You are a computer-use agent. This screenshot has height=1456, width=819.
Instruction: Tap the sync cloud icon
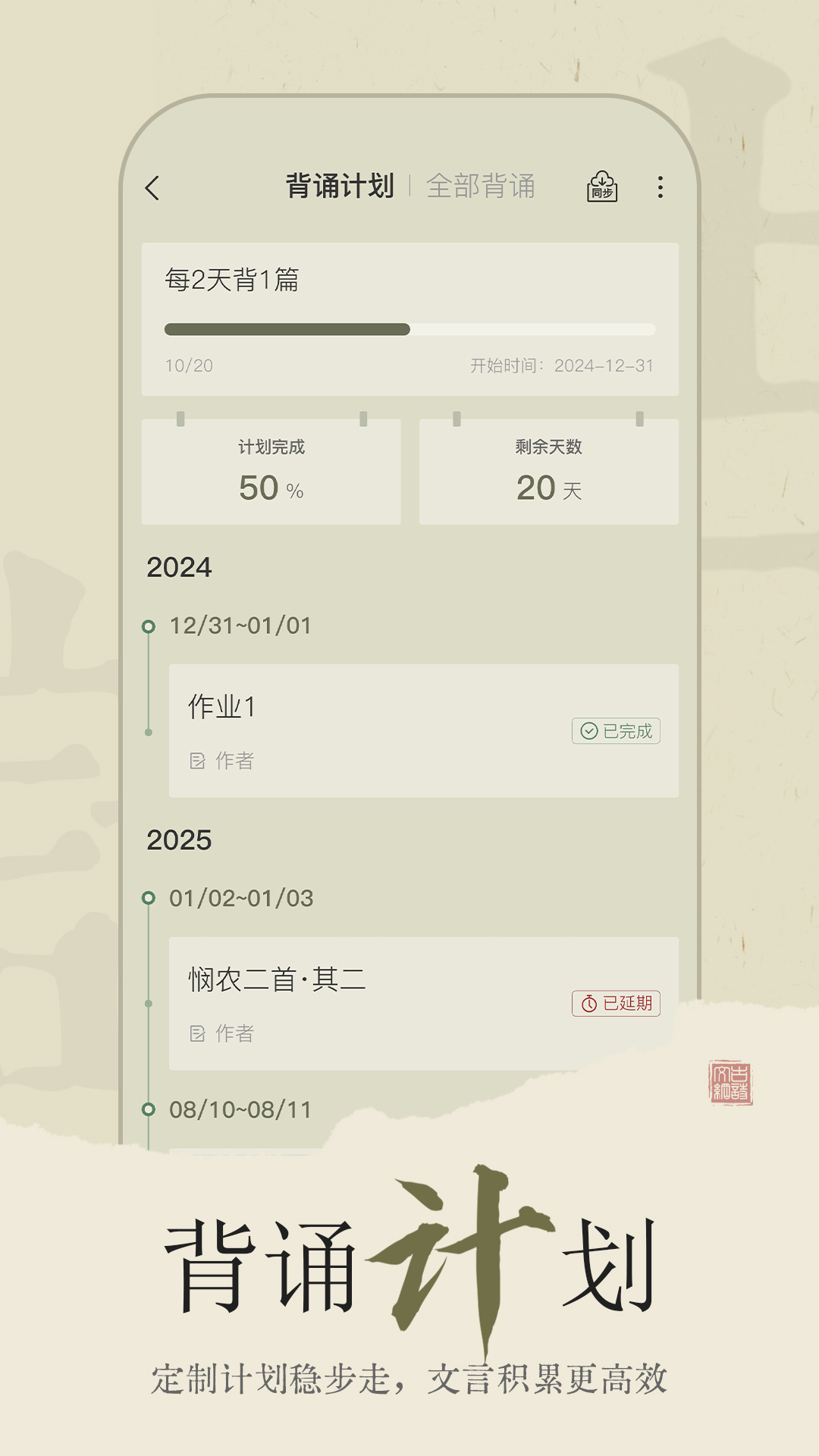(x=603, y=186)
